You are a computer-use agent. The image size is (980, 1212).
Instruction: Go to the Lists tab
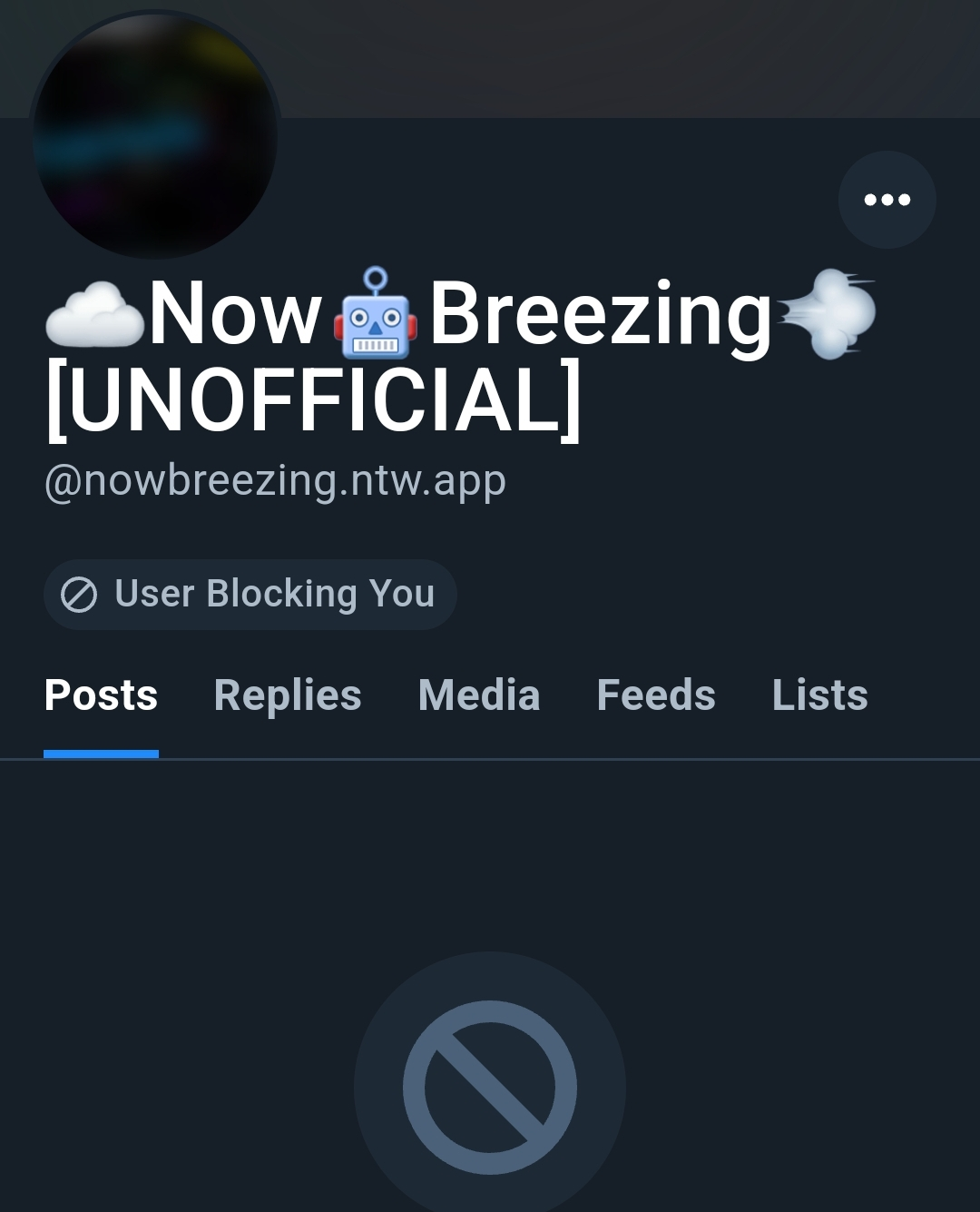[819, 695]
